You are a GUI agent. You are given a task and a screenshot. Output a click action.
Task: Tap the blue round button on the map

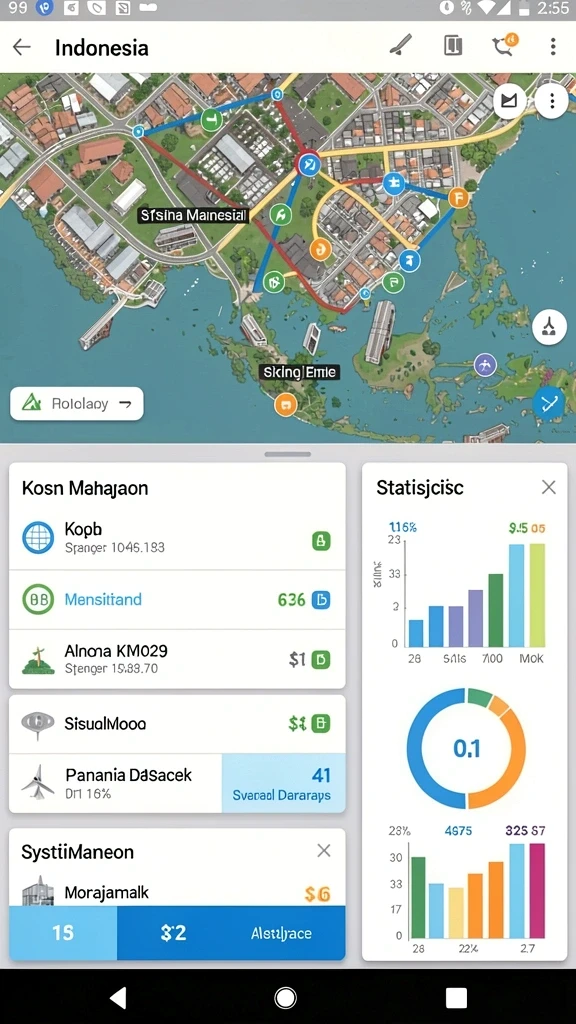pos(548,403)
